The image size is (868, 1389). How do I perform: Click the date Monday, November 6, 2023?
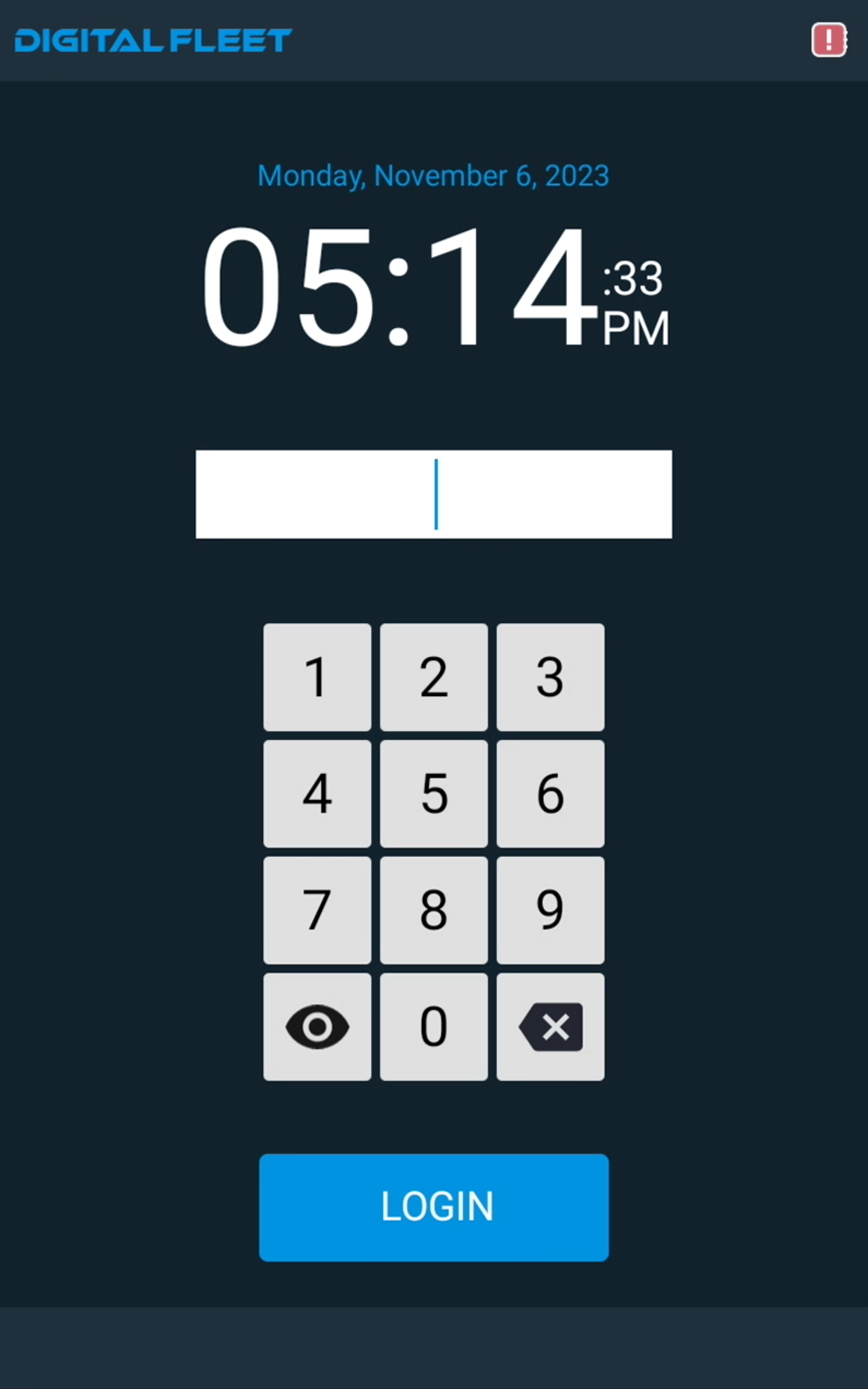[432, 176]
